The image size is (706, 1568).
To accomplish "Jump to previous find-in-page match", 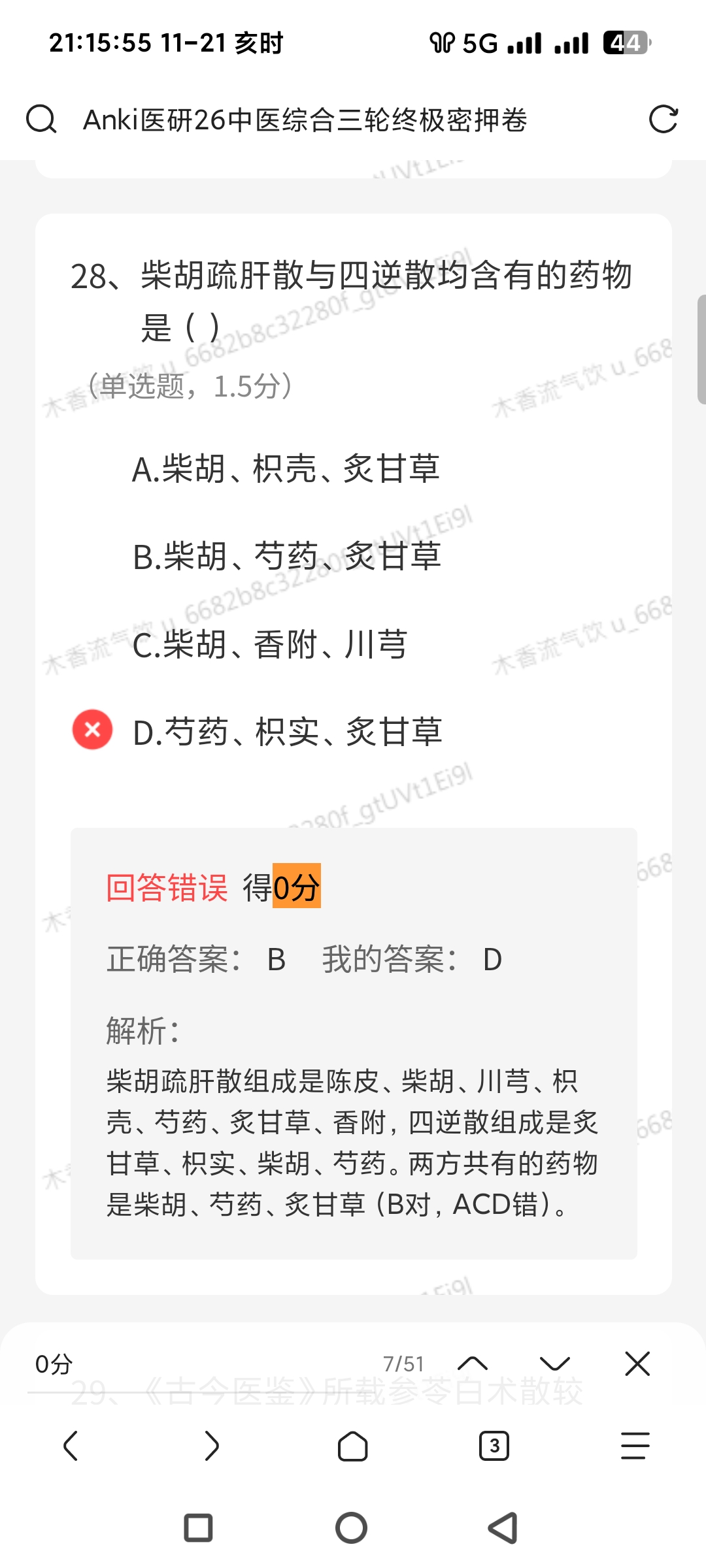I will point(473,1364).
